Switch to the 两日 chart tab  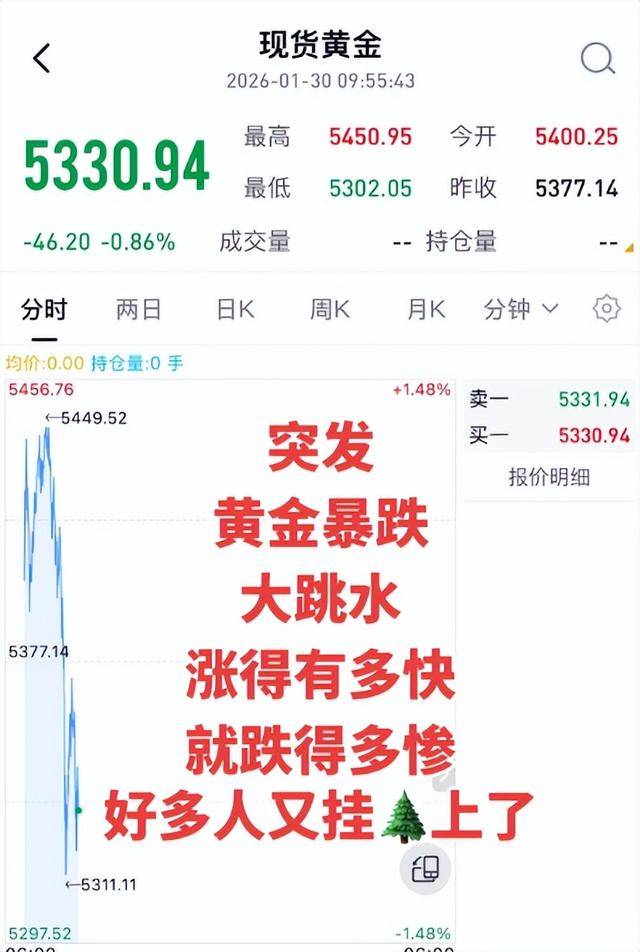click(138, 310)
